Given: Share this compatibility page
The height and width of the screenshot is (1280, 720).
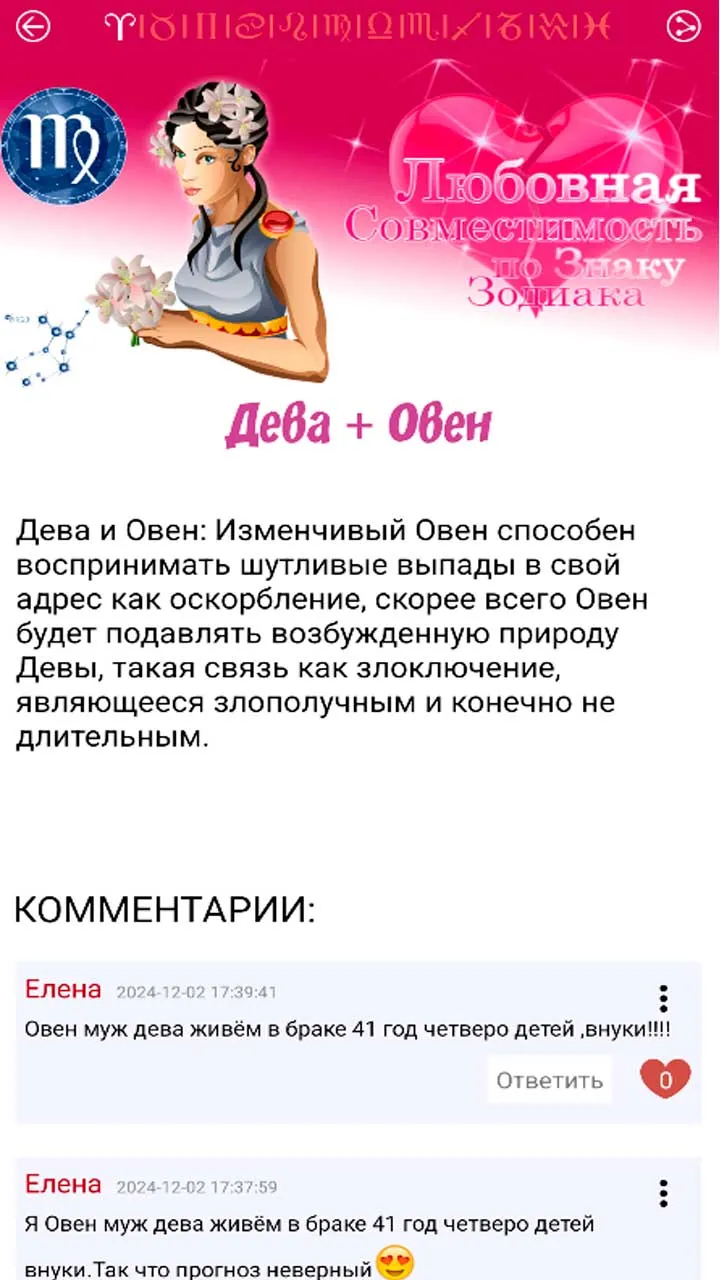Looking at the screenshot, I should [684, 27].
